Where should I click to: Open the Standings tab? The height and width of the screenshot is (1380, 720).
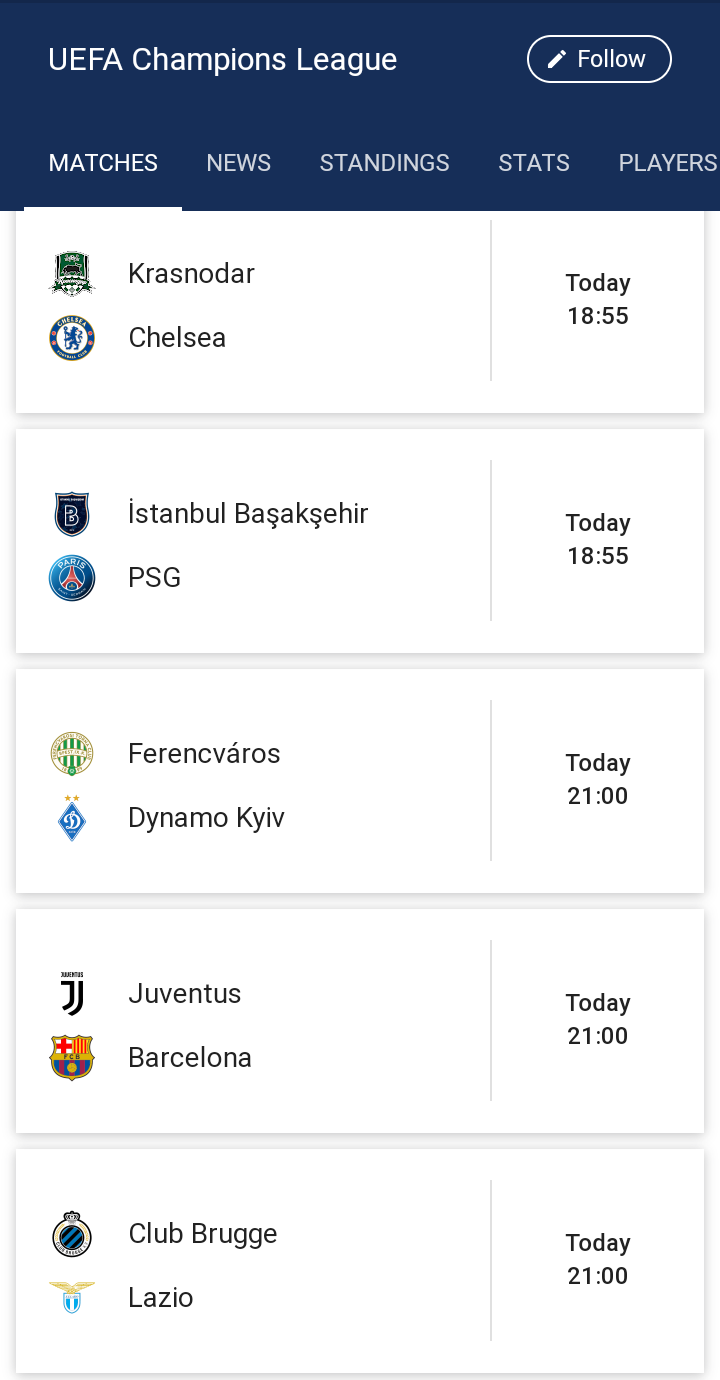(385, 163)
